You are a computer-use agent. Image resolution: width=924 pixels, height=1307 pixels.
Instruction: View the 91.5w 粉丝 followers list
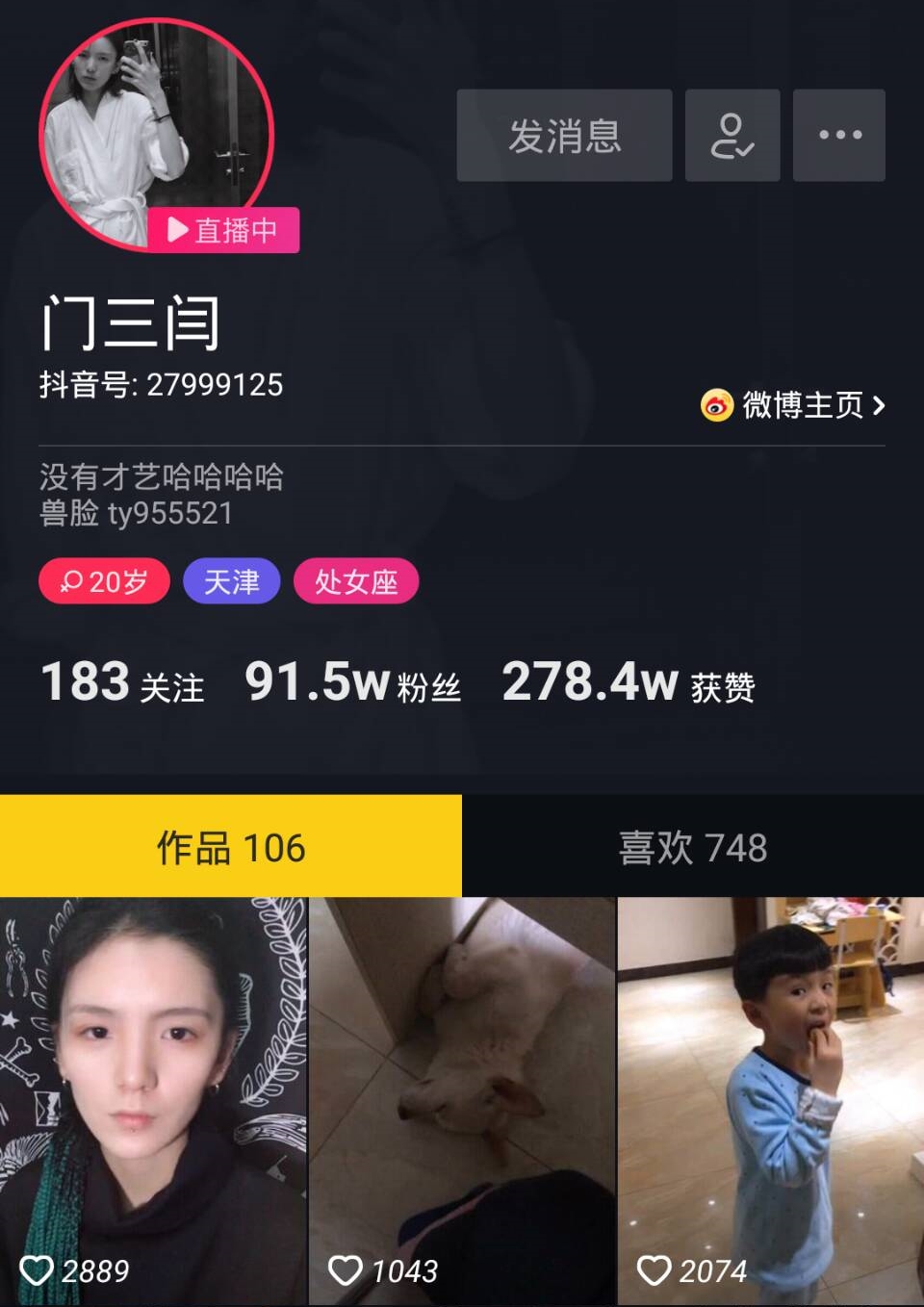pos(352,682)
